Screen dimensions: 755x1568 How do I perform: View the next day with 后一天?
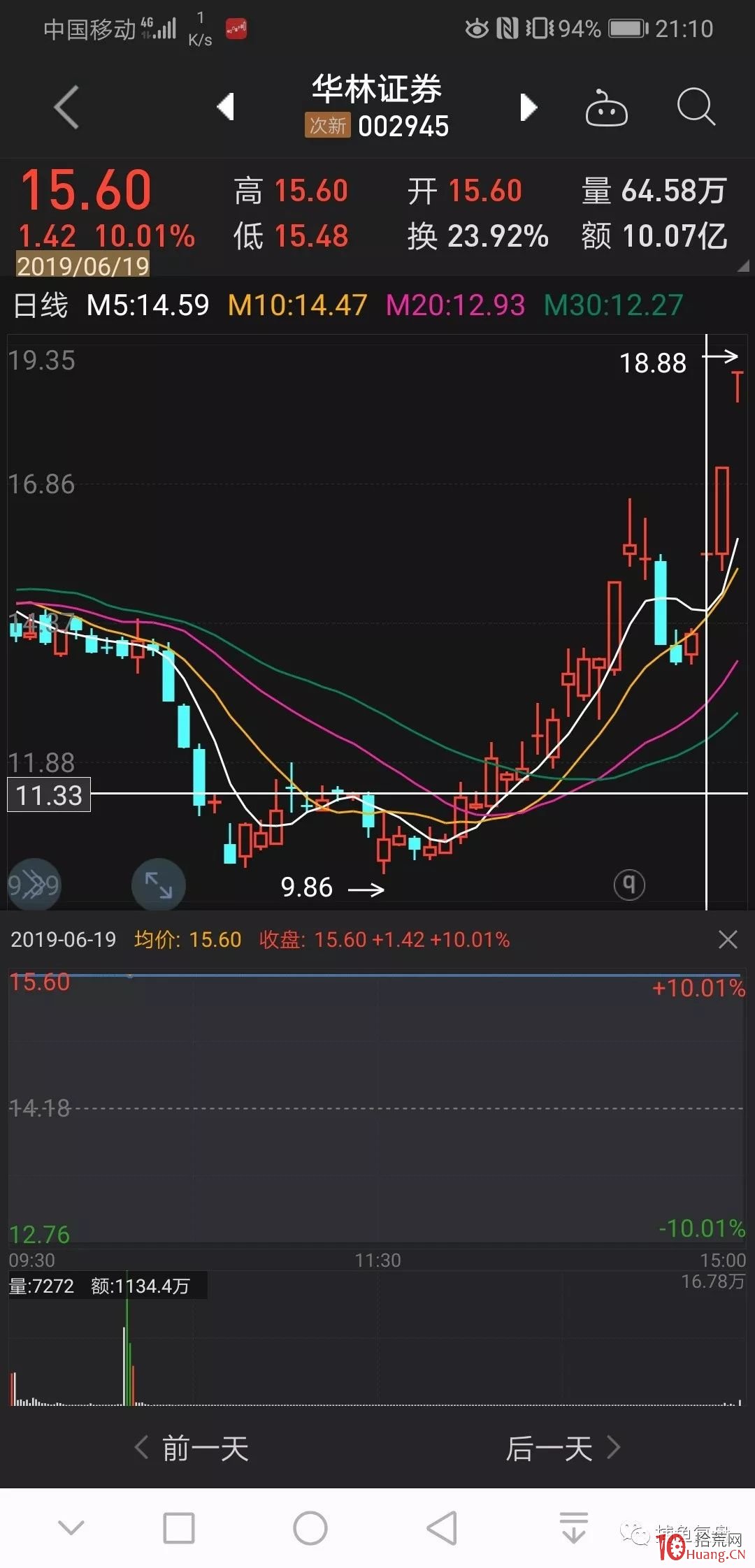[x=563, y=1449]
